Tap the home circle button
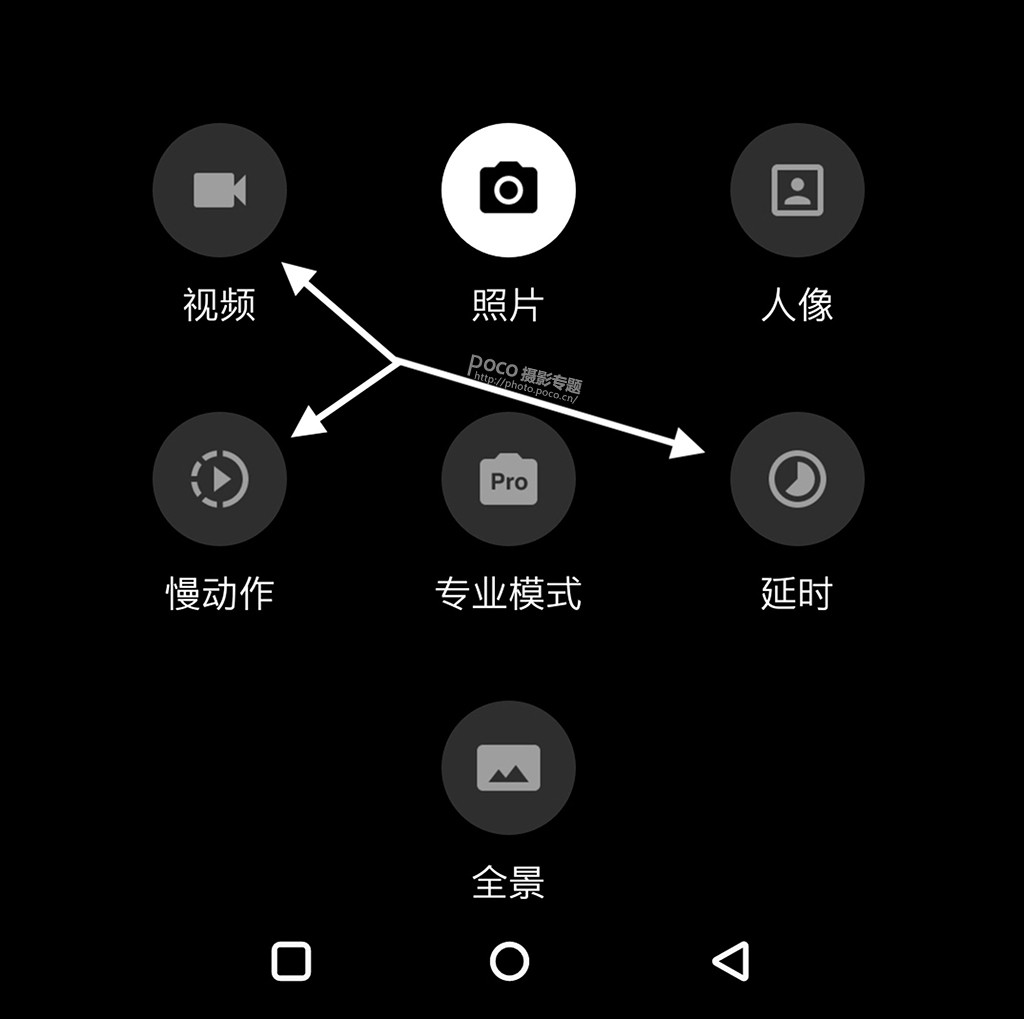Screen dimensions: 1024x1019 509,961
